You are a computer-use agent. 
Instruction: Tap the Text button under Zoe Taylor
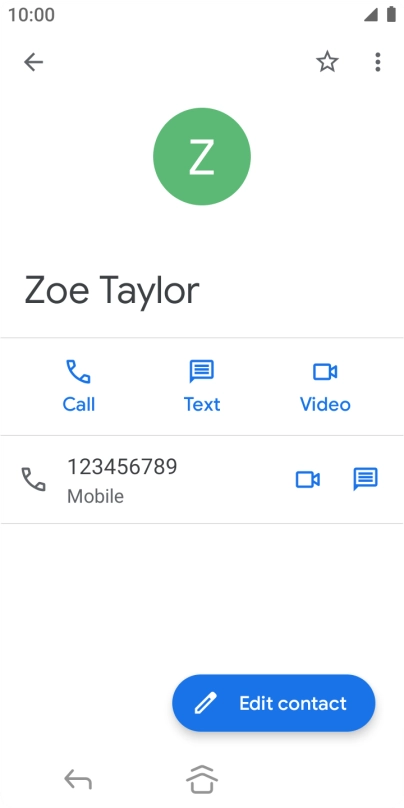click(x=202, y=386)
